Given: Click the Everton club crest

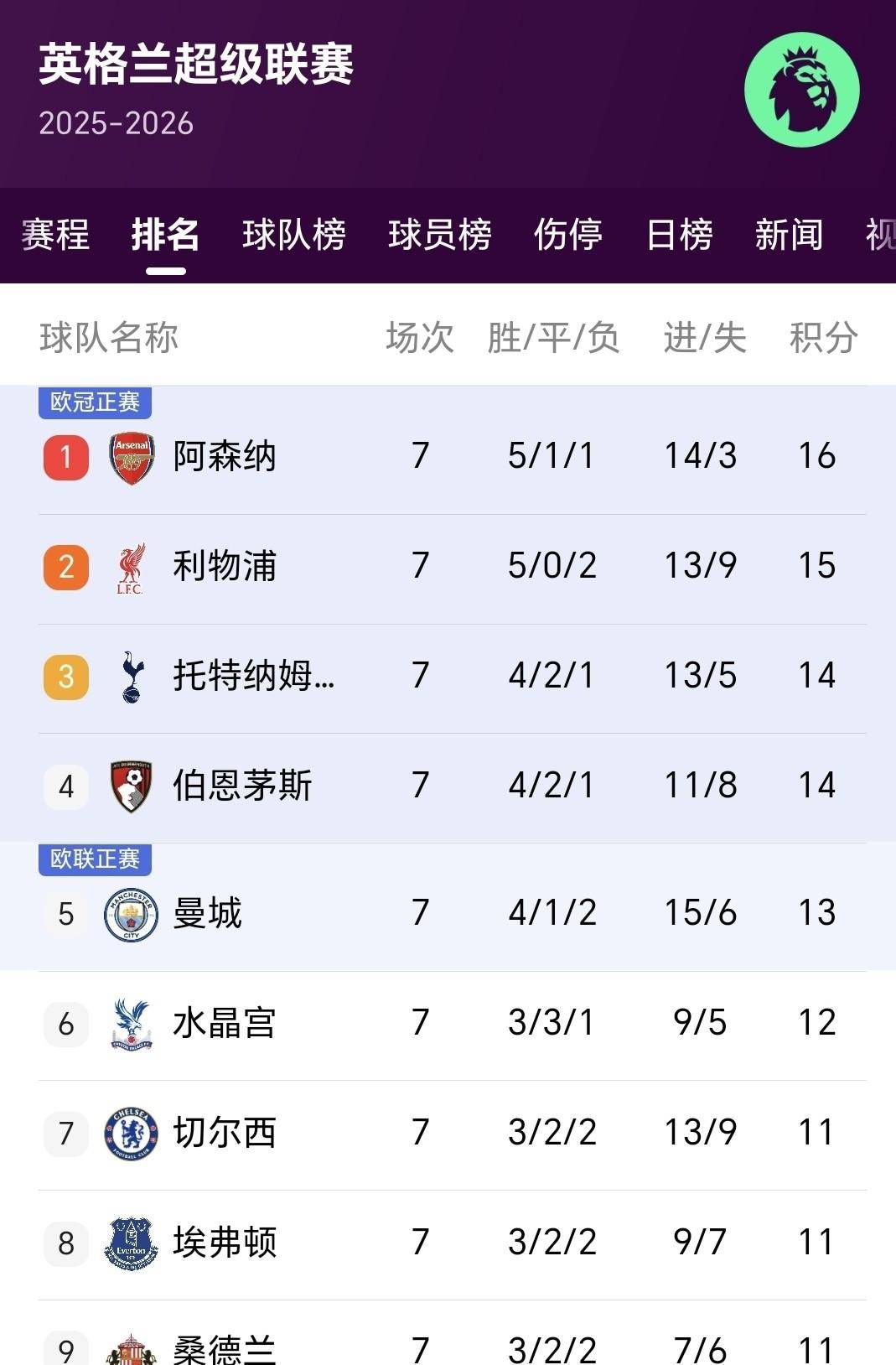Looking at the screenshot, I should [130, 1243].
